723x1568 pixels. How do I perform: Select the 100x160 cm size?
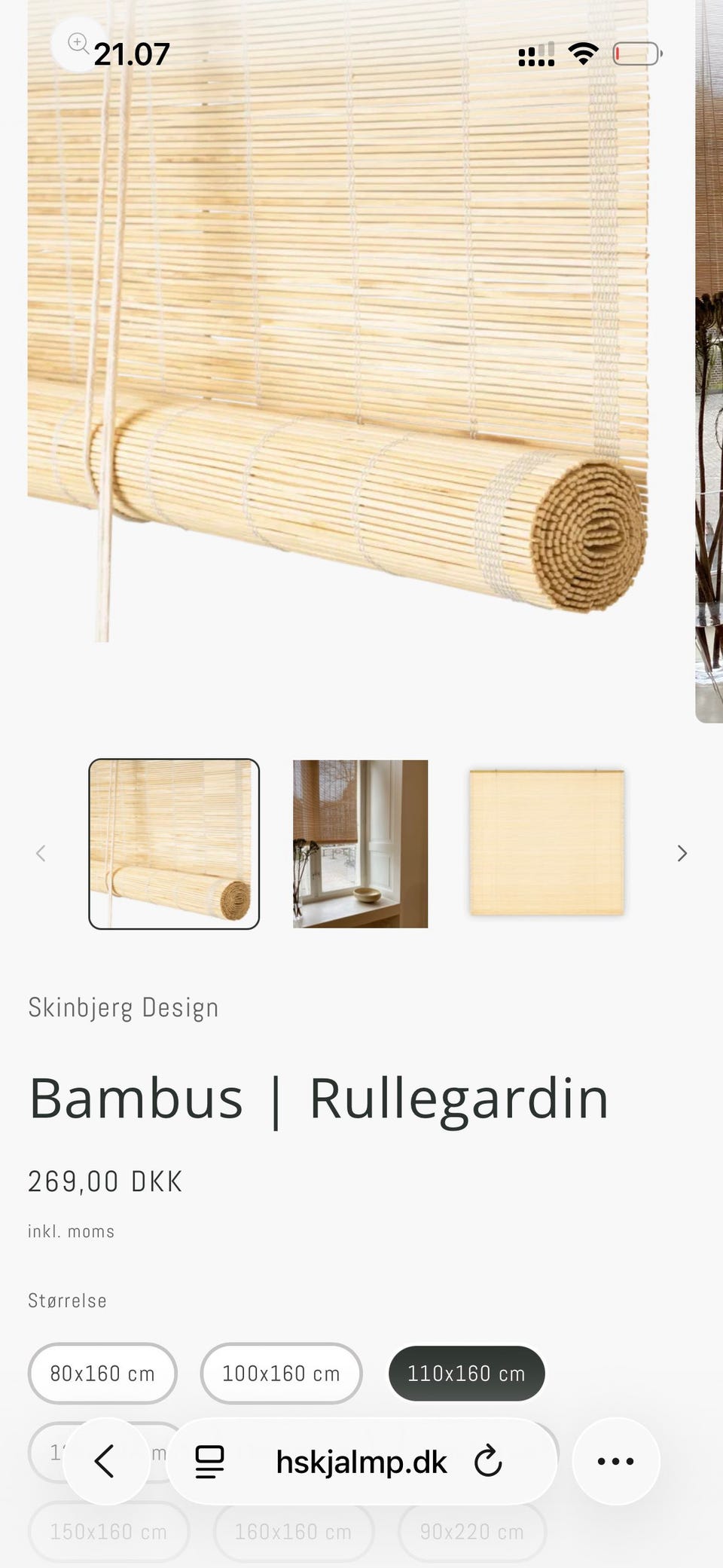tap(281, 1374)
